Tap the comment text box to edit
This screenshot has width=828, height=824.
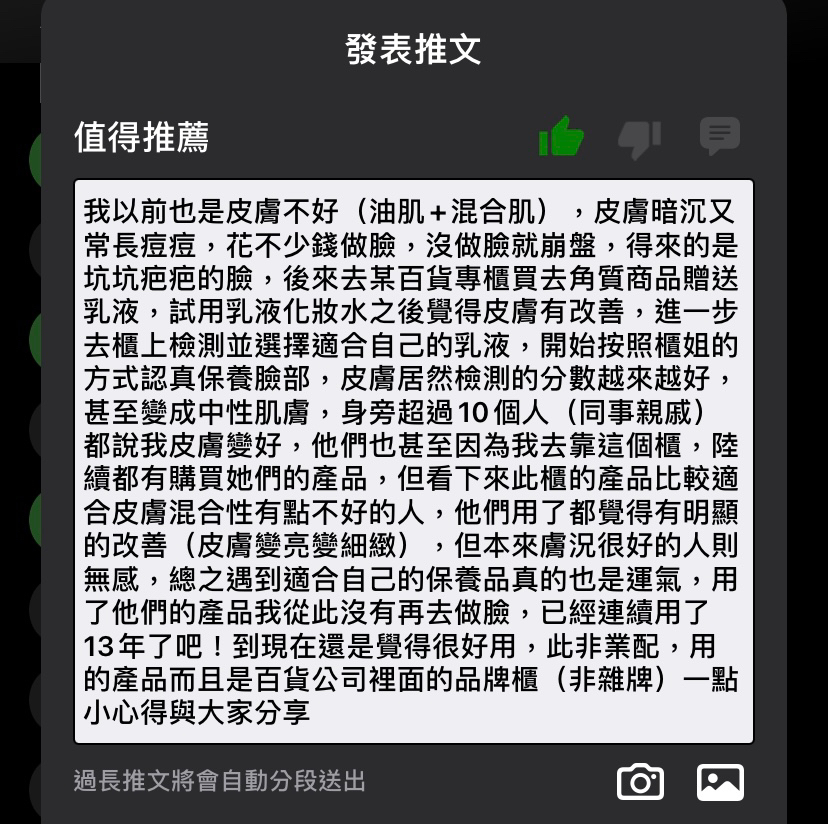(413, 461)
